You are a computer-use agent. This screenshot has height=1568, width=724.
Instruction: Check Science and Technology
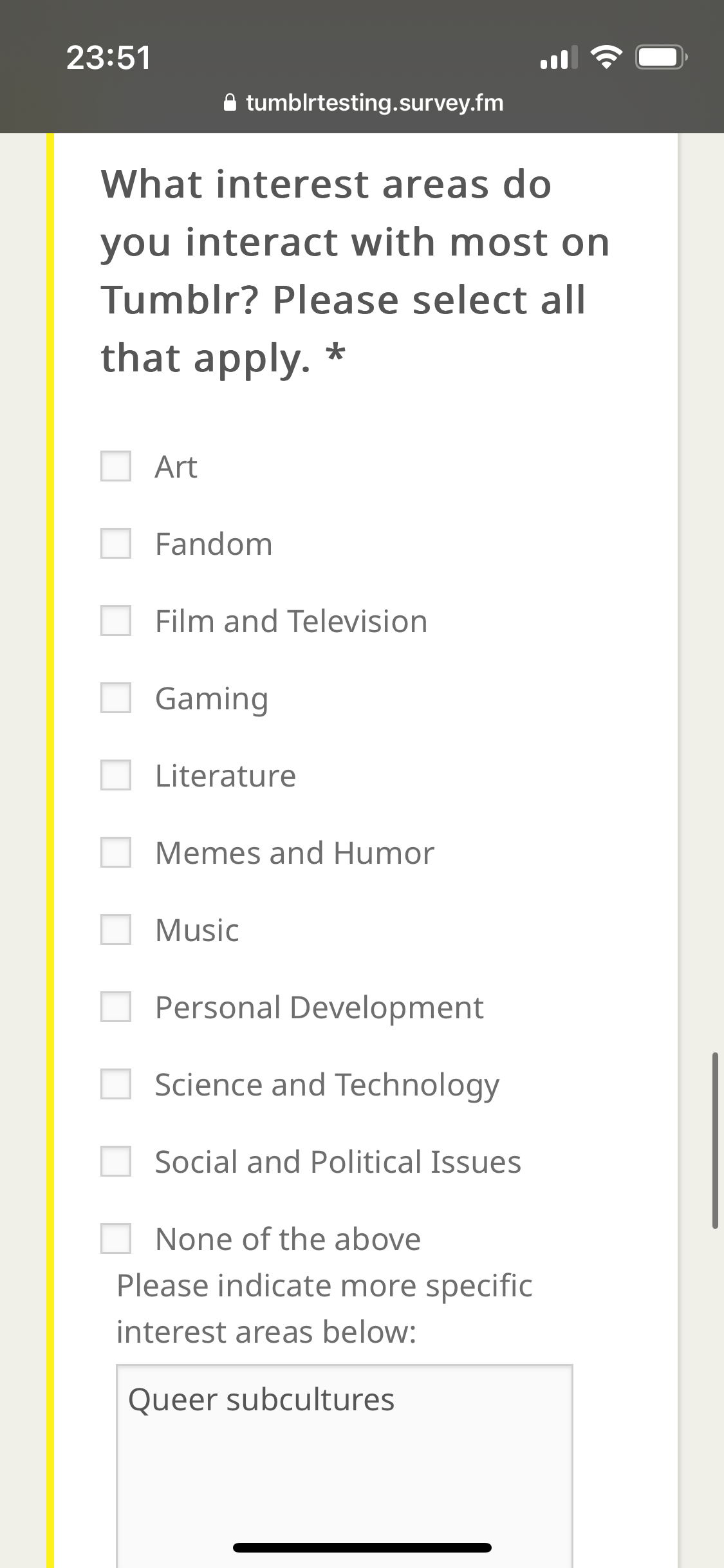pyautogui.click(x=116, y=1084)
